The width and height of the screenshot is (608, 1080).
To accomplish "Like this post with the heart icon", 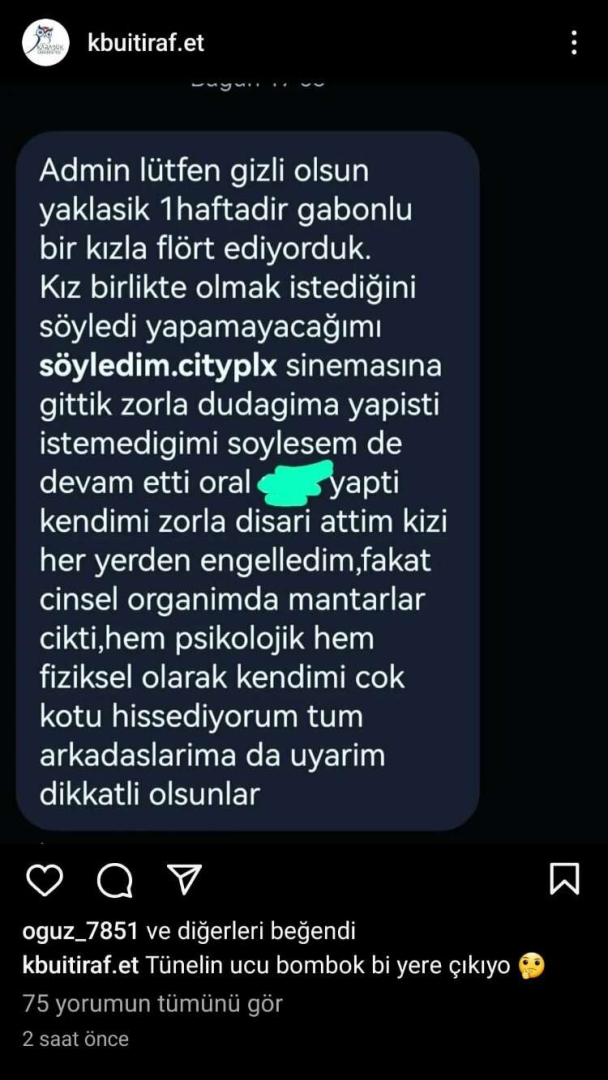I will pyautogui.click(x=44, y=880).
